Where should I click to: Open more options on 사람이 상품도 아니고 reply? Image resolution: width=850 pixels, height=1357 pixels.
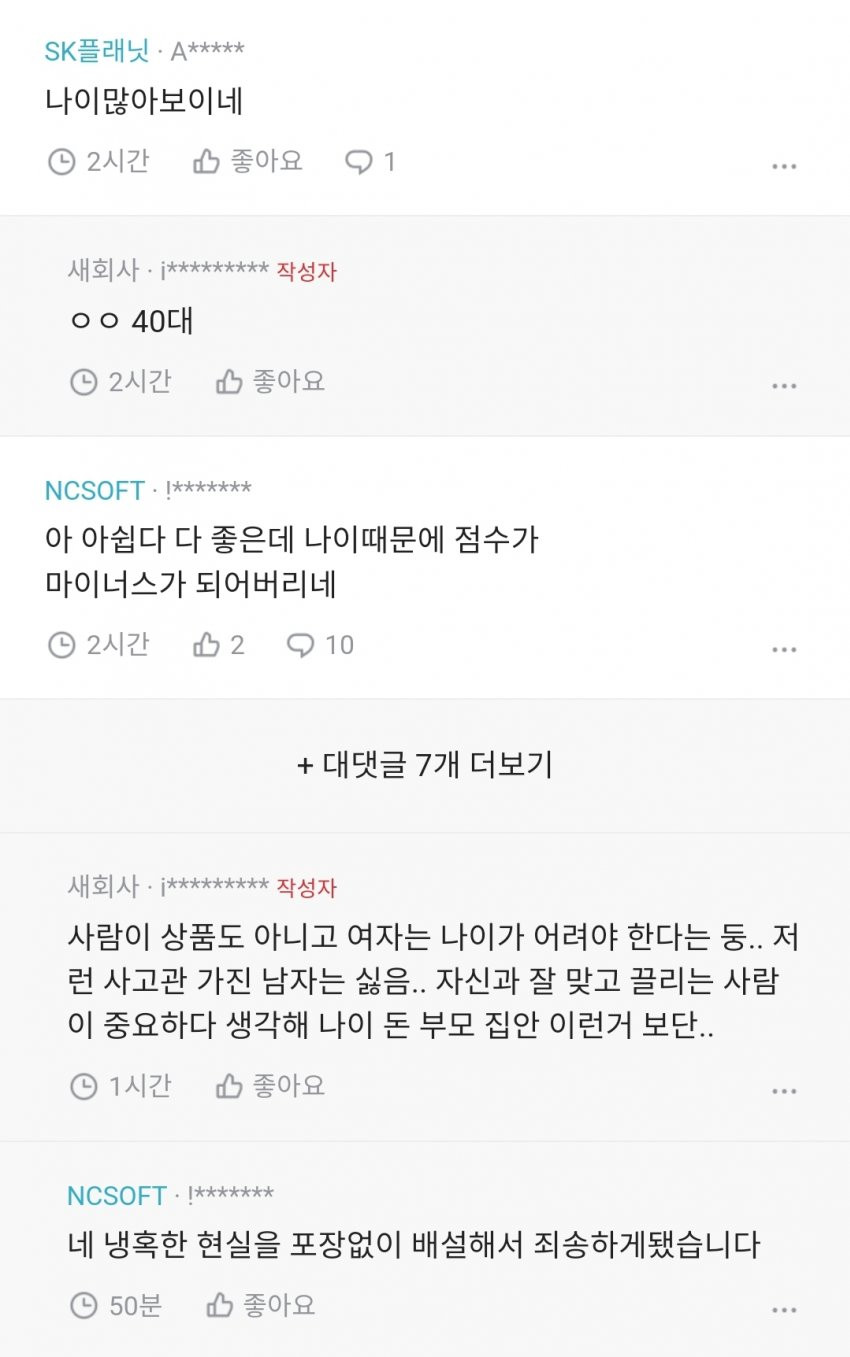click(x=784, y=1091)
